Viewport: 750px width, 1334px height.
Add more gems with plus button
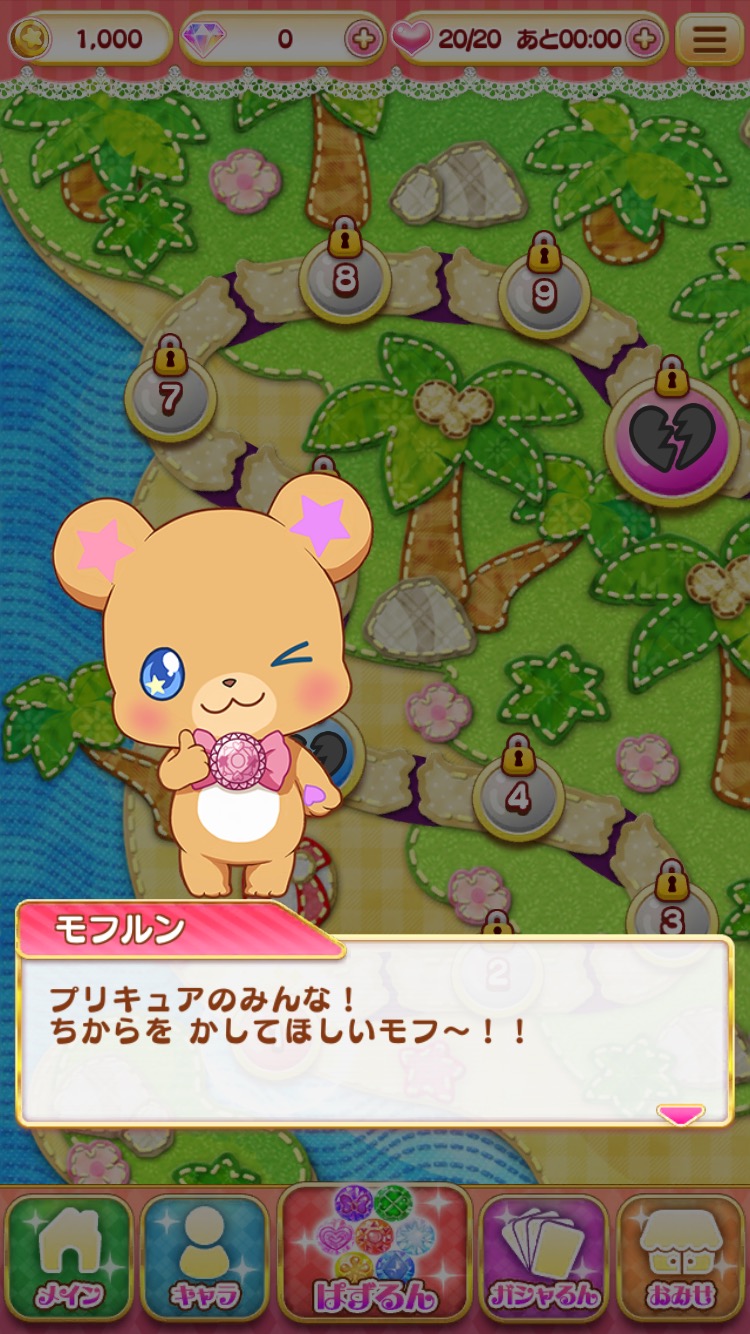click(x=362, y=39)
